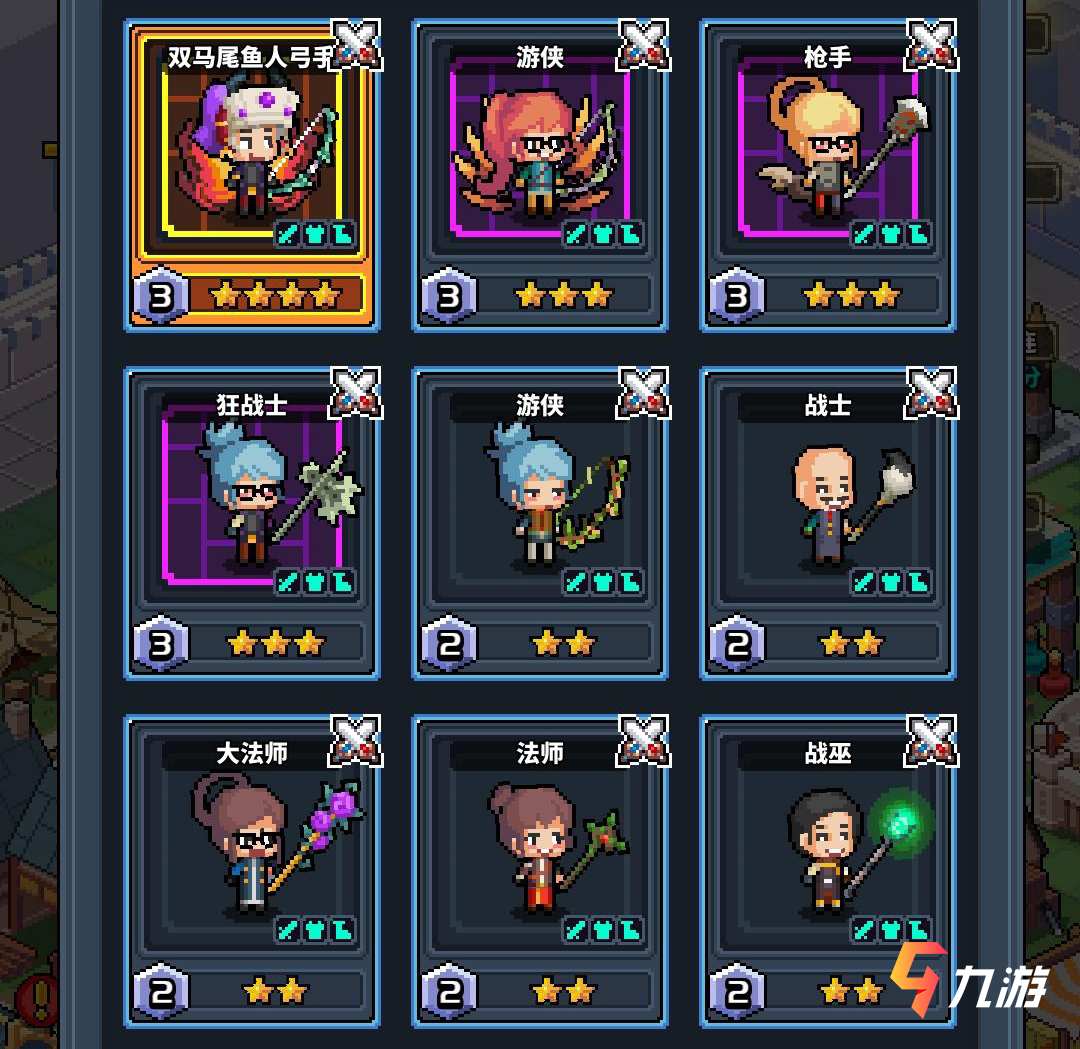1080x1049 pixels.
Task: Open the 双马尾鱼人弓手 four-star hero card
Action: (250, 175)
